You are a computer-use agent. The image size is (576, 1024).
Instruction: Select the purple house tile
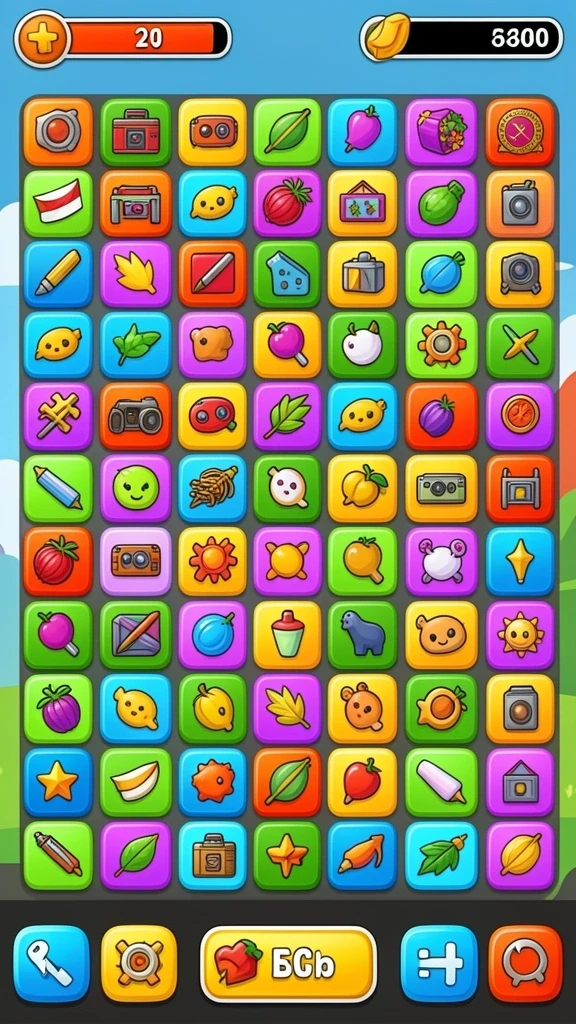click(x=520, y=782)
